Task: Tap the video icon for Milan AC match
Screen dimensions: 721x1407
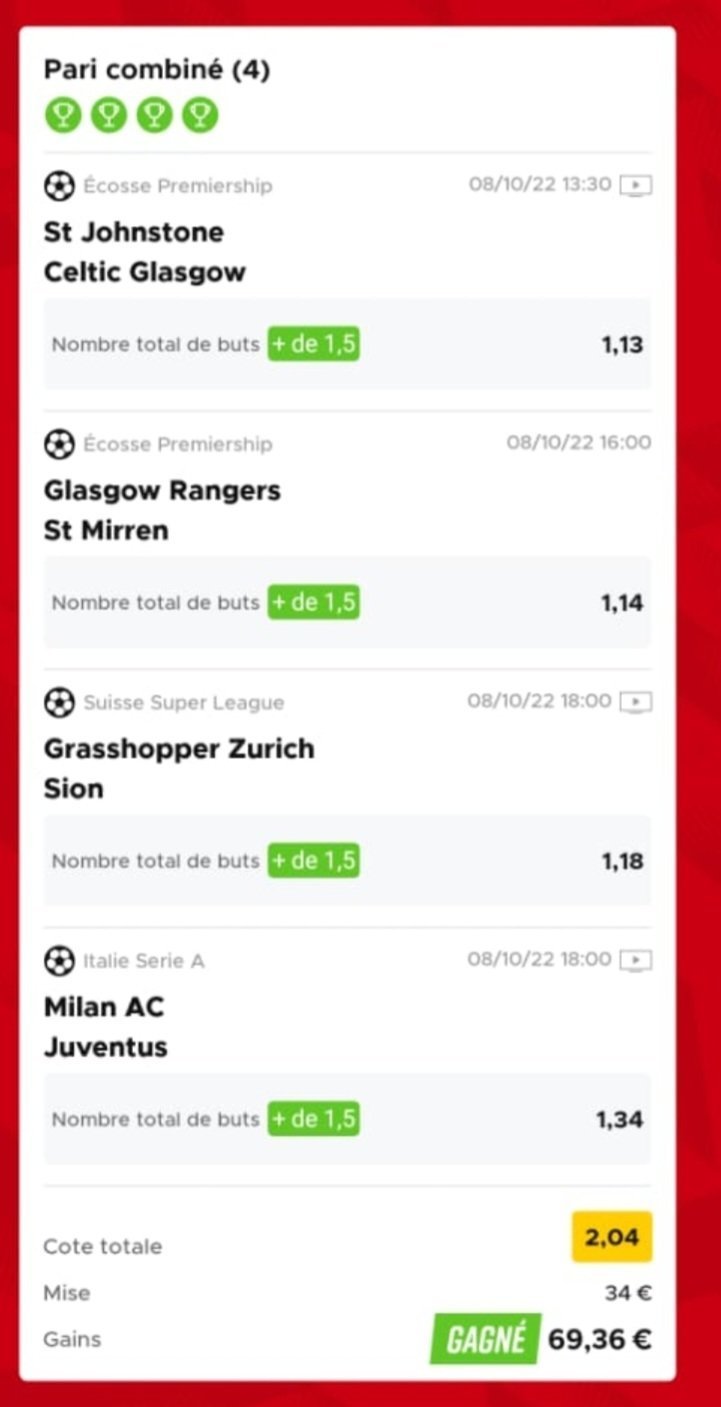Action: pos(635,960)
